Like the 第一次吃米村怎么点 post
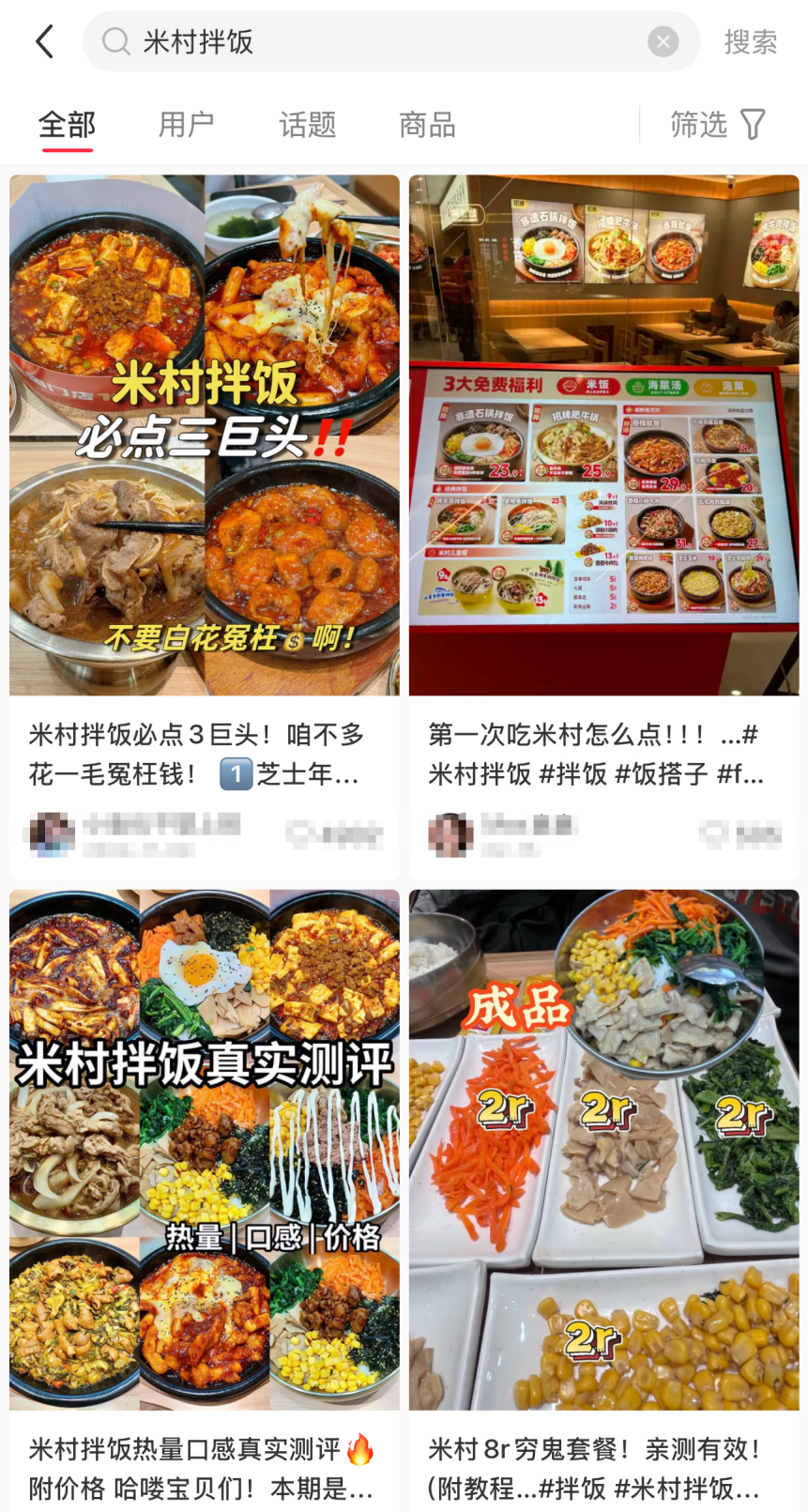Image resolution: width=808 pixels, height=1512 pixels. (715, 832)
